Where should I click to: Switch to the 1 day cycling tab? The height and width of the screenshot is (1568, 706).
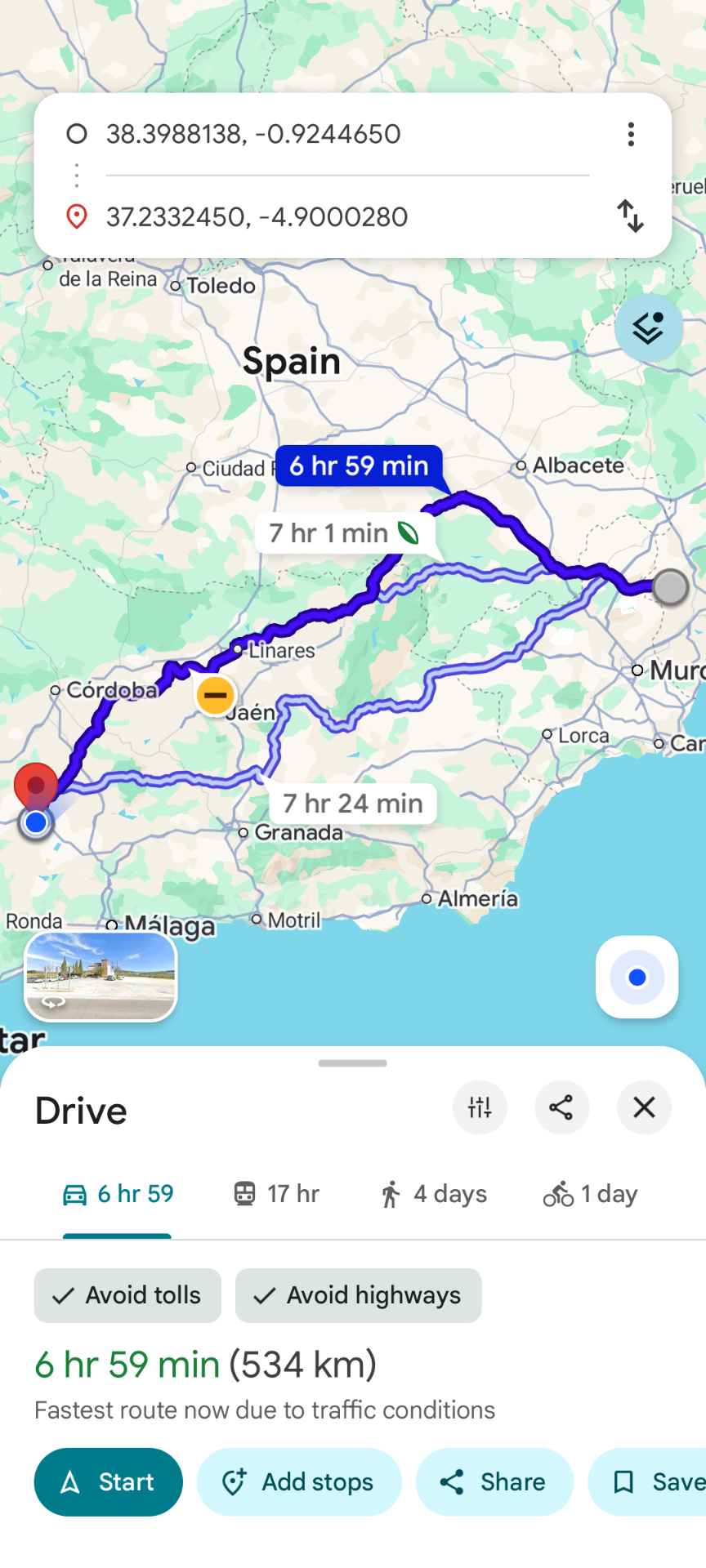point(590,1194)
